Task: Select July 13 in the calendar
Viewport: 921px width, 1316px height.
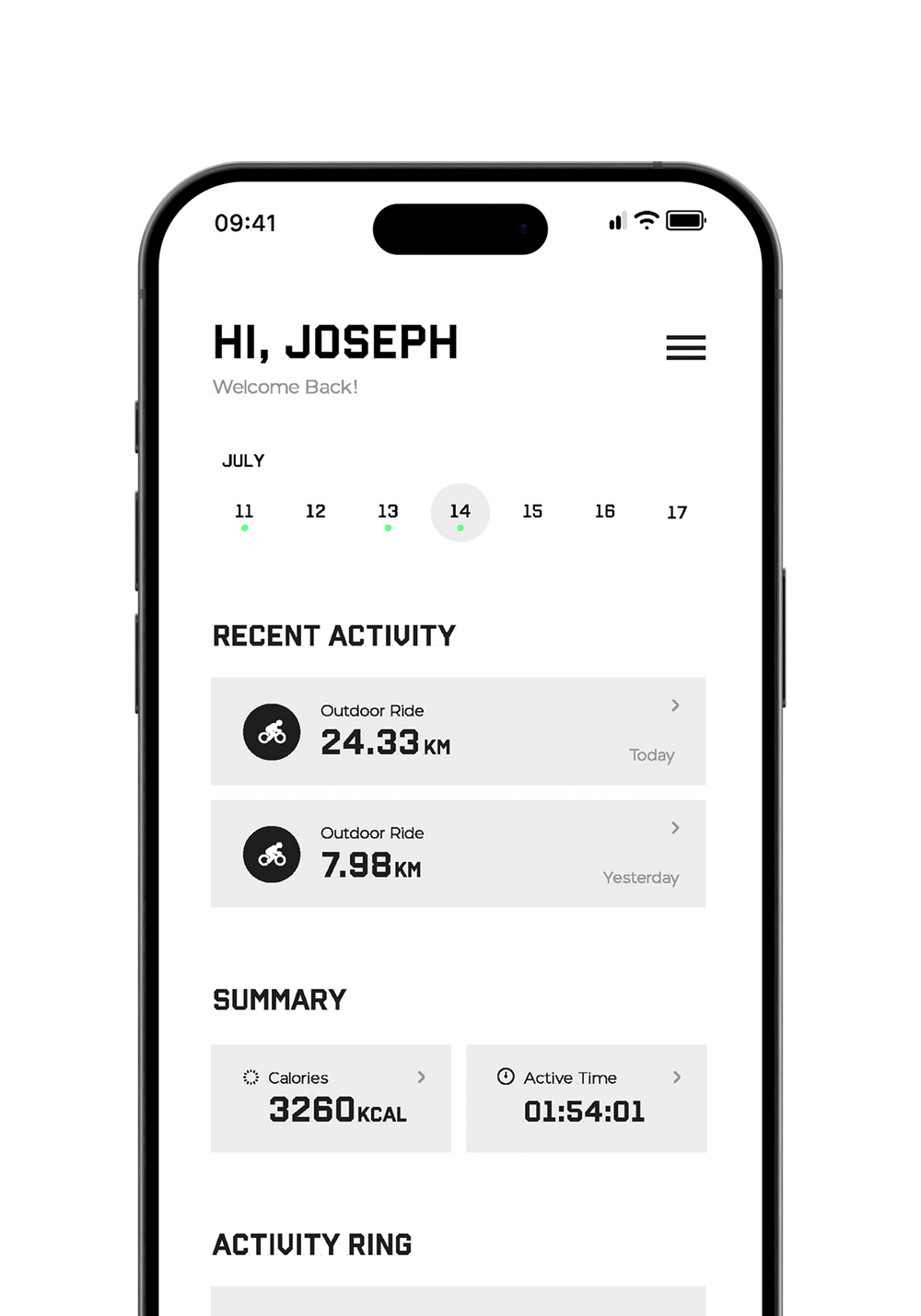Action: point(388,512)
